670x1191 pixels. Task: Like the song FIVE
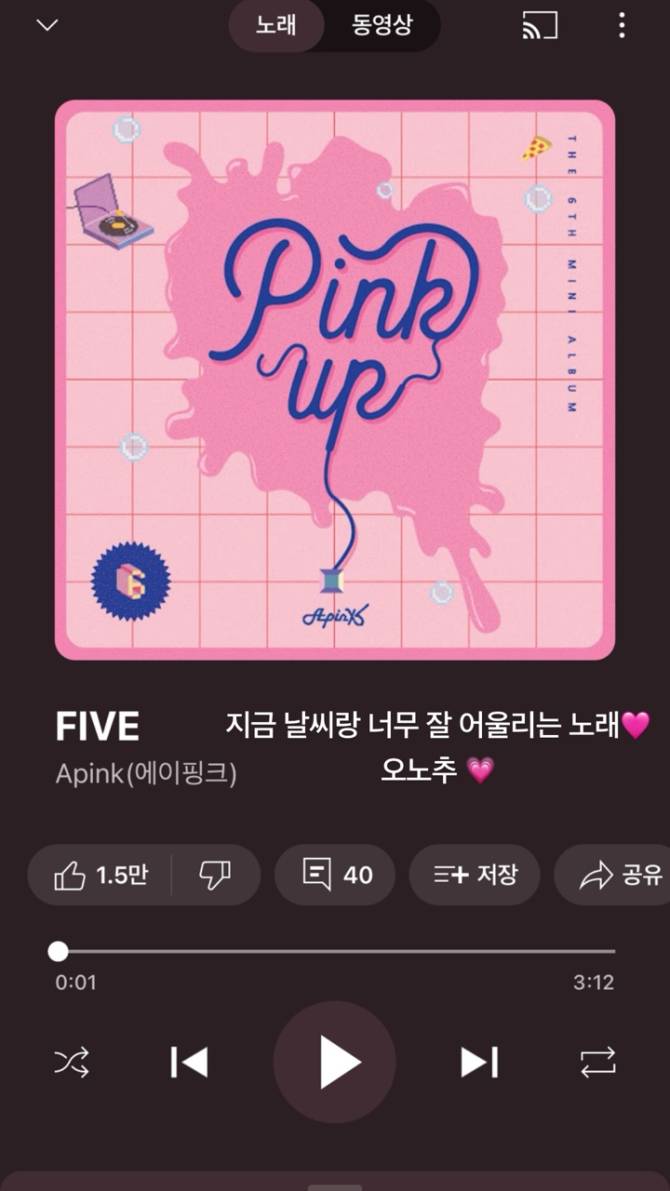tap(100, 875)
